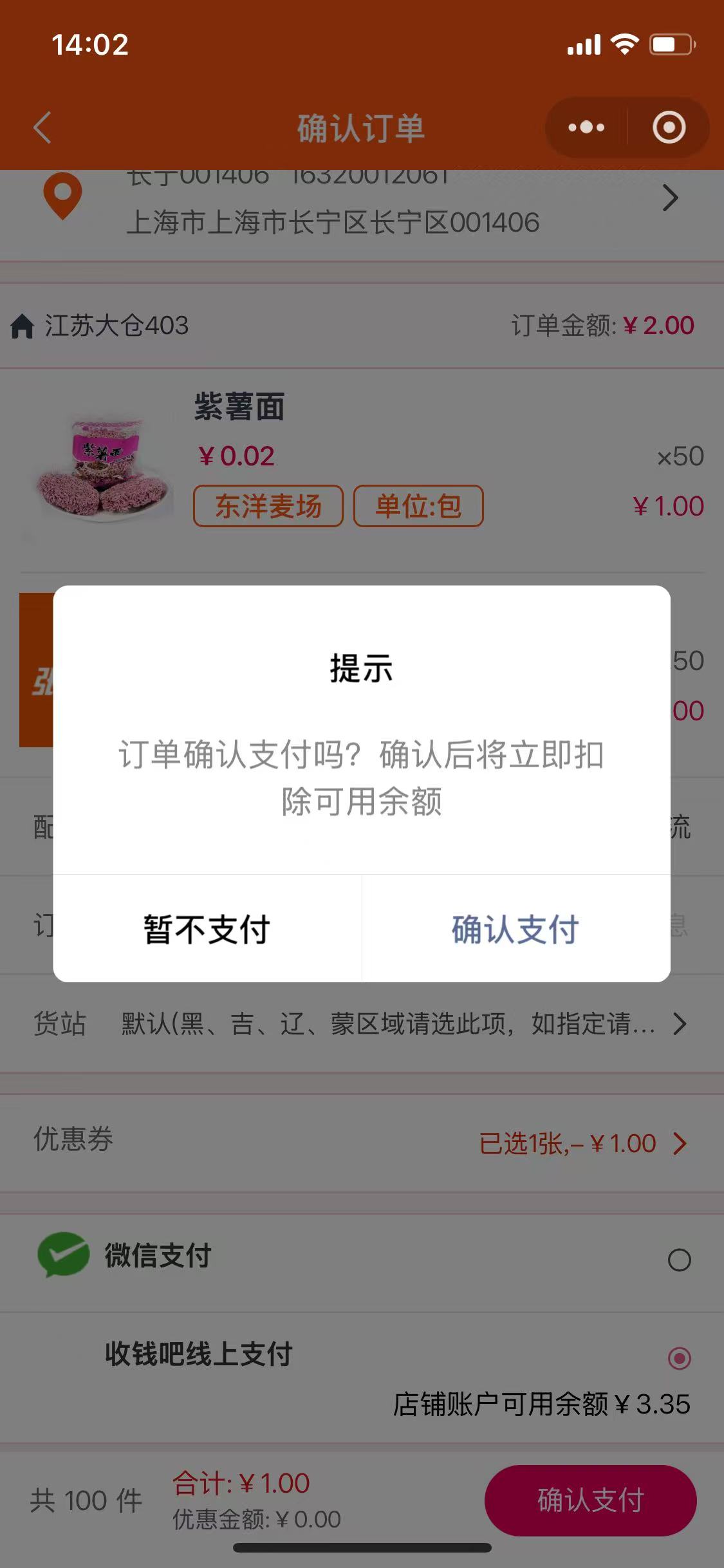Screen dimensions: 724x1568
Task: Tap 确认支付 in the dialog
Action: [515, 929]
